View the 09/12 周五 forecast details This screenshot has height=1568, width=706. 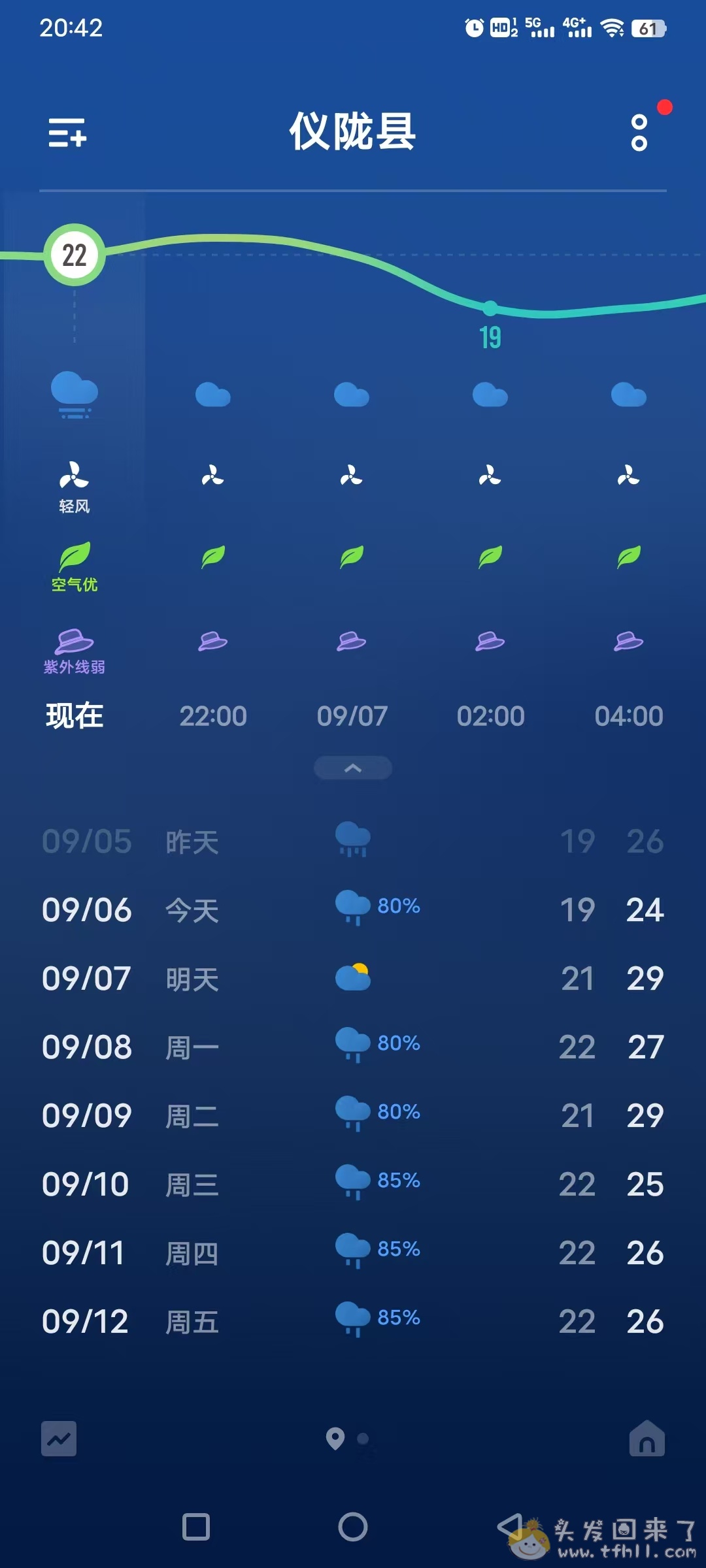pos(353,1321)
